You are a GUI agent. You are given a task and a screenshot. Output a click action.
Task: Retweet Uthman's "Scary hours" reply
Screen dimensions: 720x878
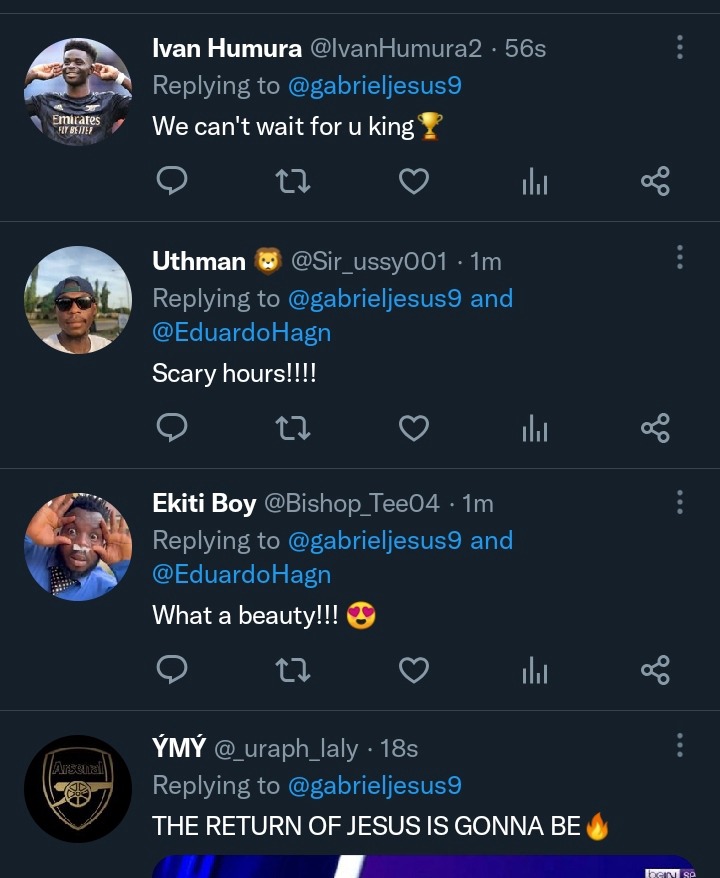tap(293, 428)
